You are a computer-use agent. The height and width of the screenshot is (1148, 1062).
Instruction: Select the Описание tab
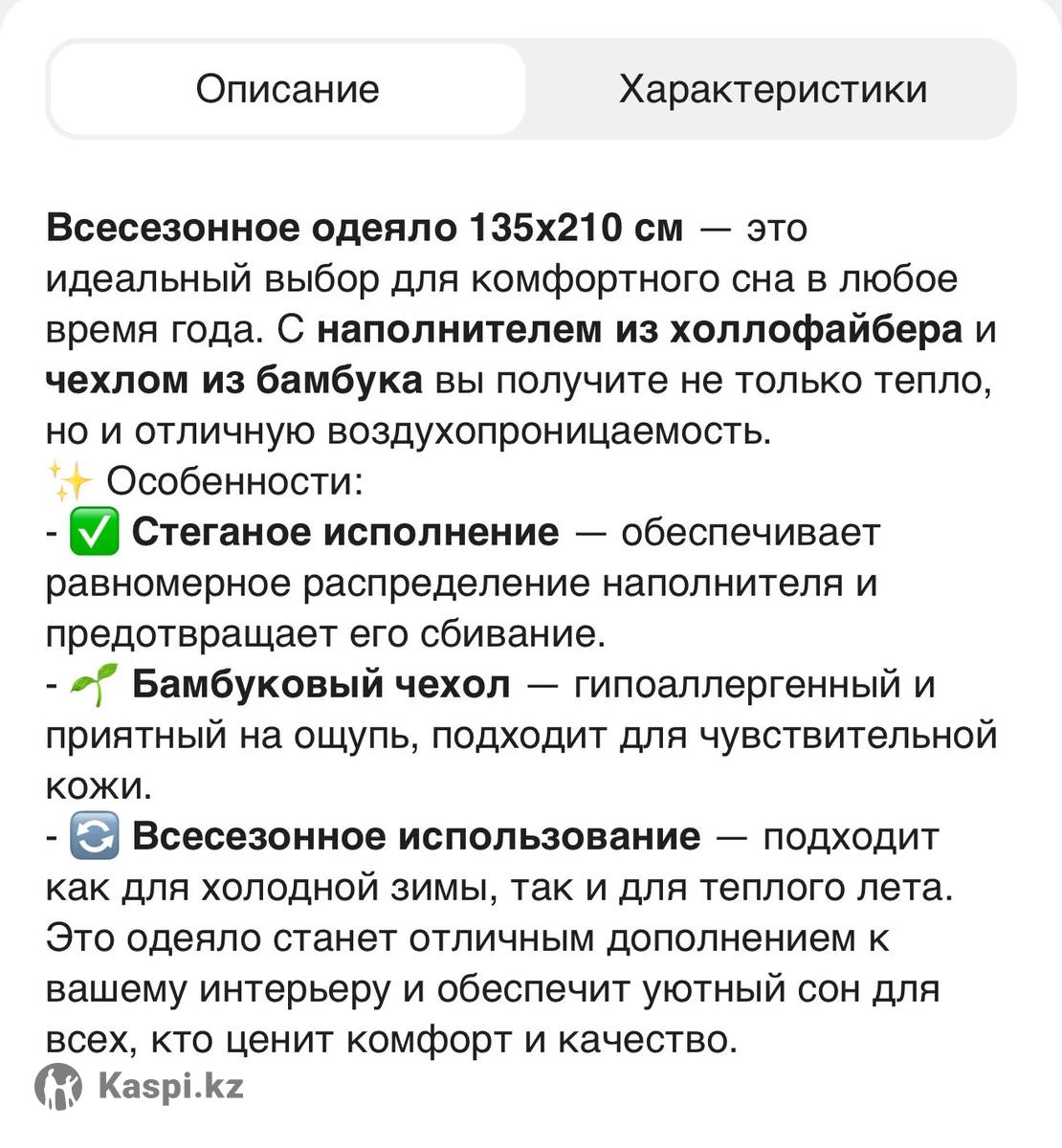pos(287,89)
